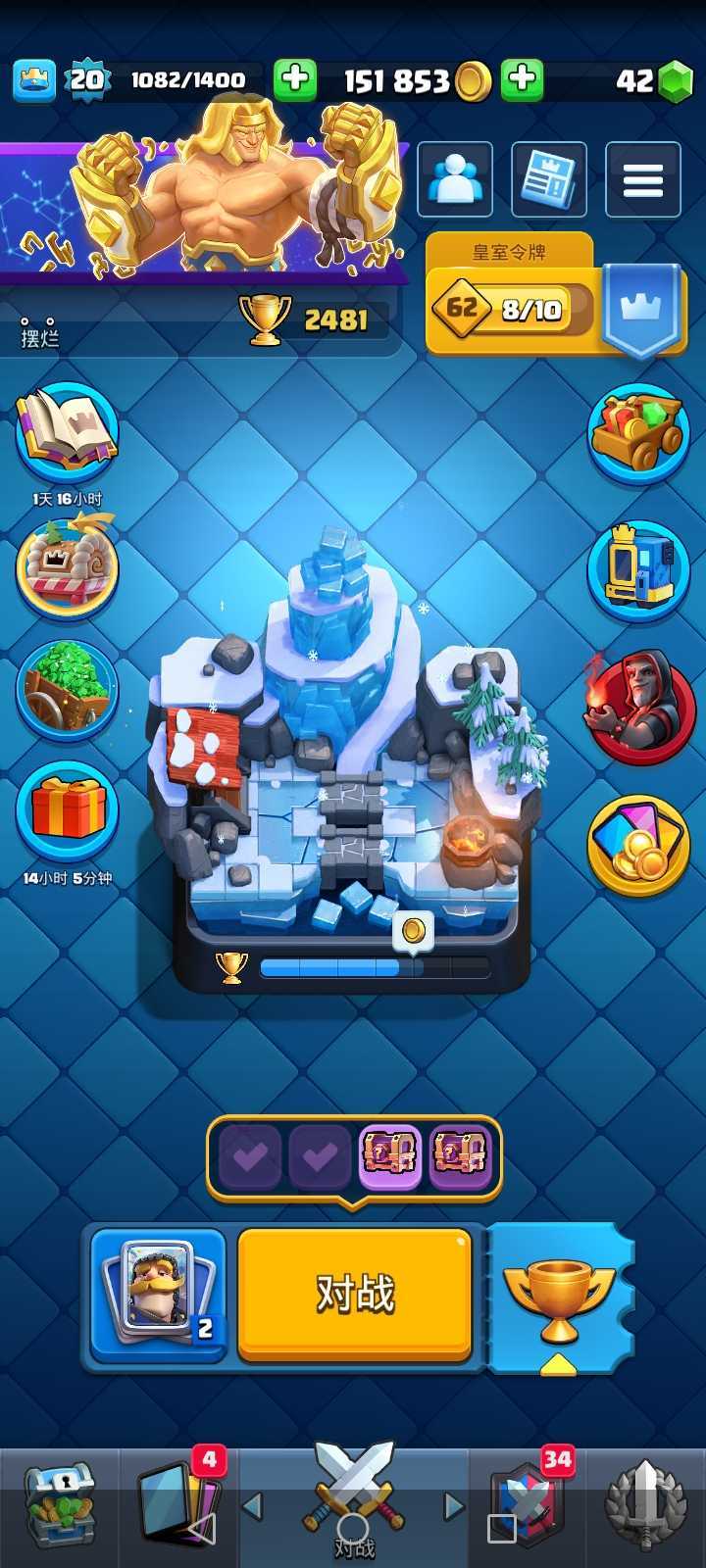Open the 皇室令牌 pass royale panel
706x1568 pixels.
(x=556, y=296)
